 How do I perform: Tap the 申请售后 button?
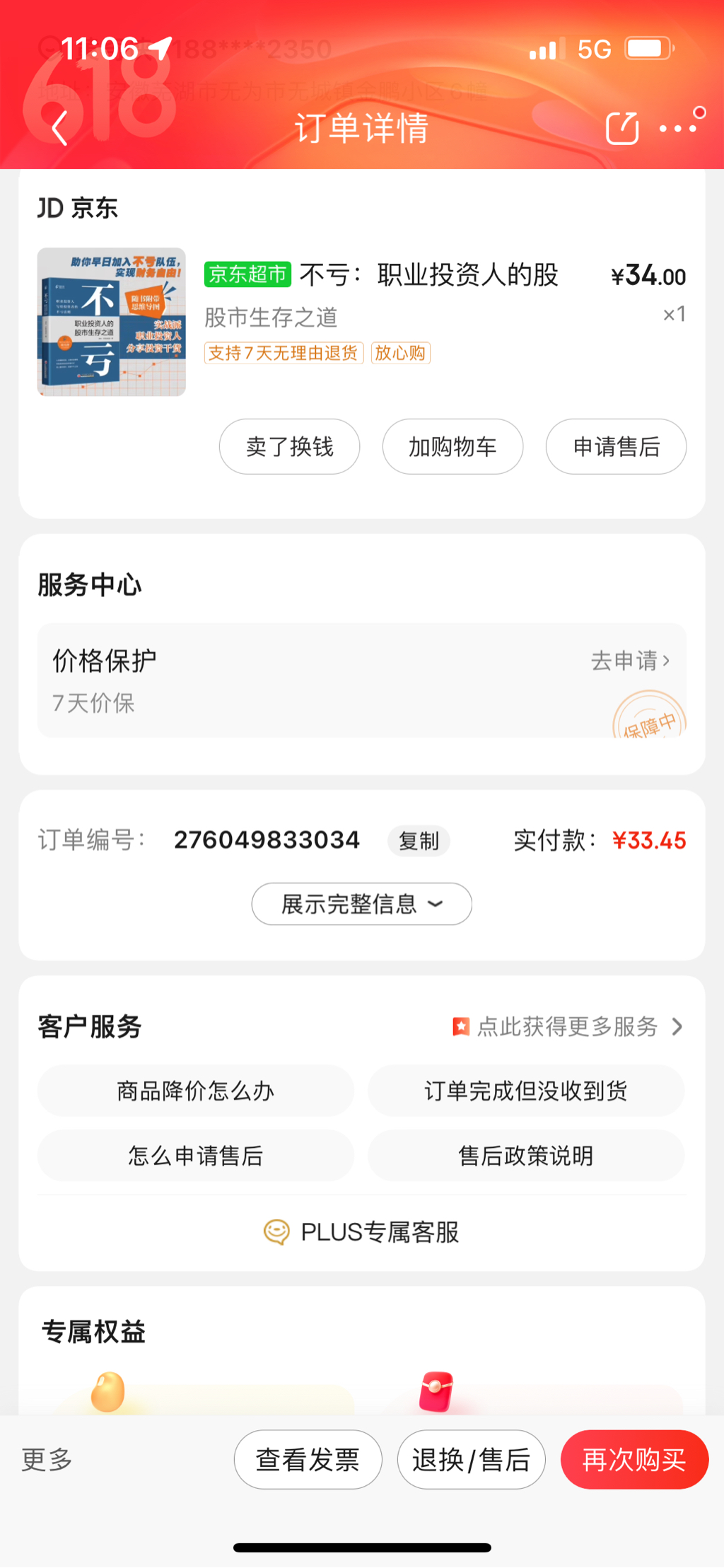(616, 447)
